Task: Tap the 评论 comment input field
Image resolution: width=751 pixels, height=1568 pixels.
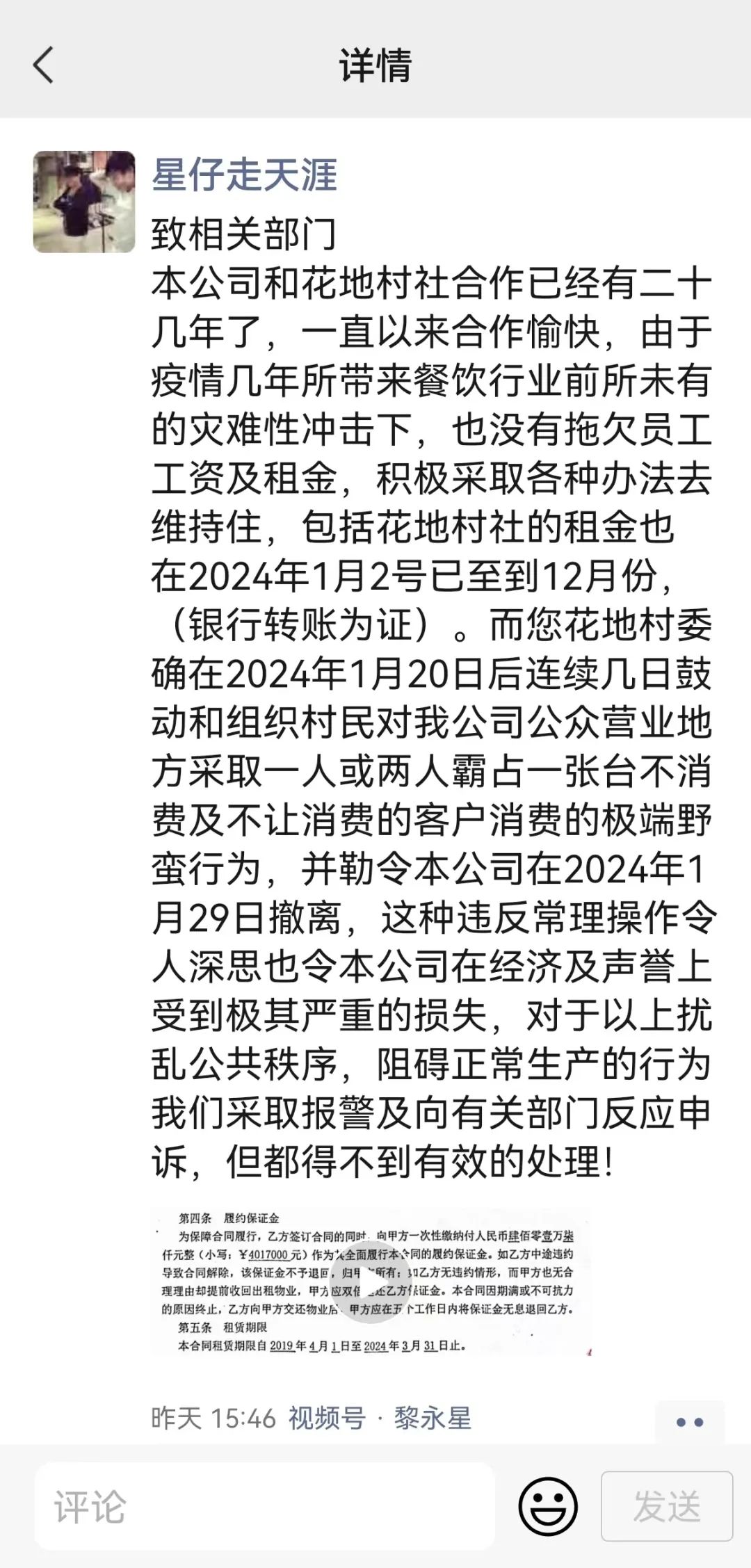Action: (264, 1505)
